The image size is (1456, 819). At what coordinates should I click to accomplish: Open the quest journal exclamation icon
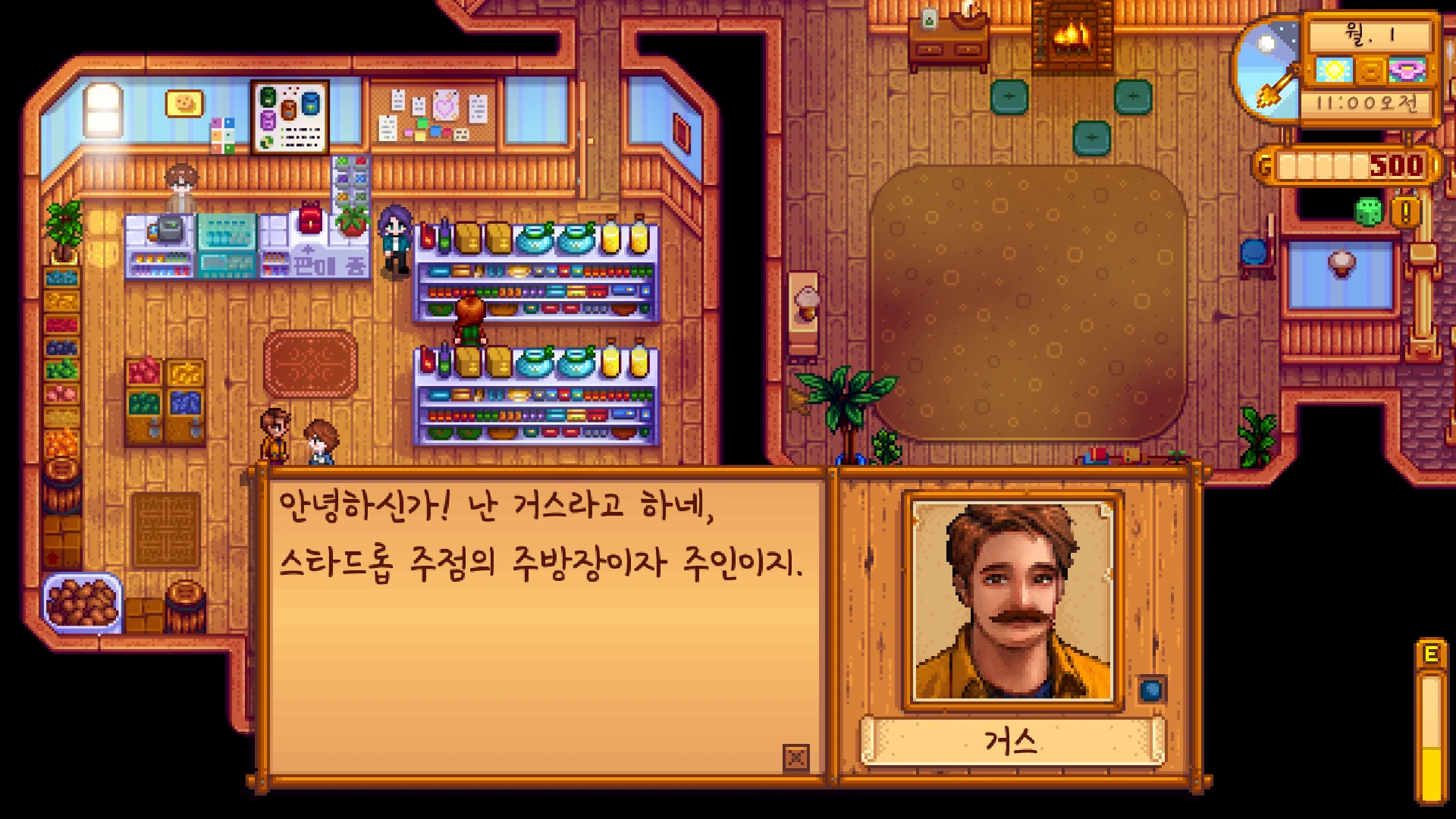tap(1405, 212)
